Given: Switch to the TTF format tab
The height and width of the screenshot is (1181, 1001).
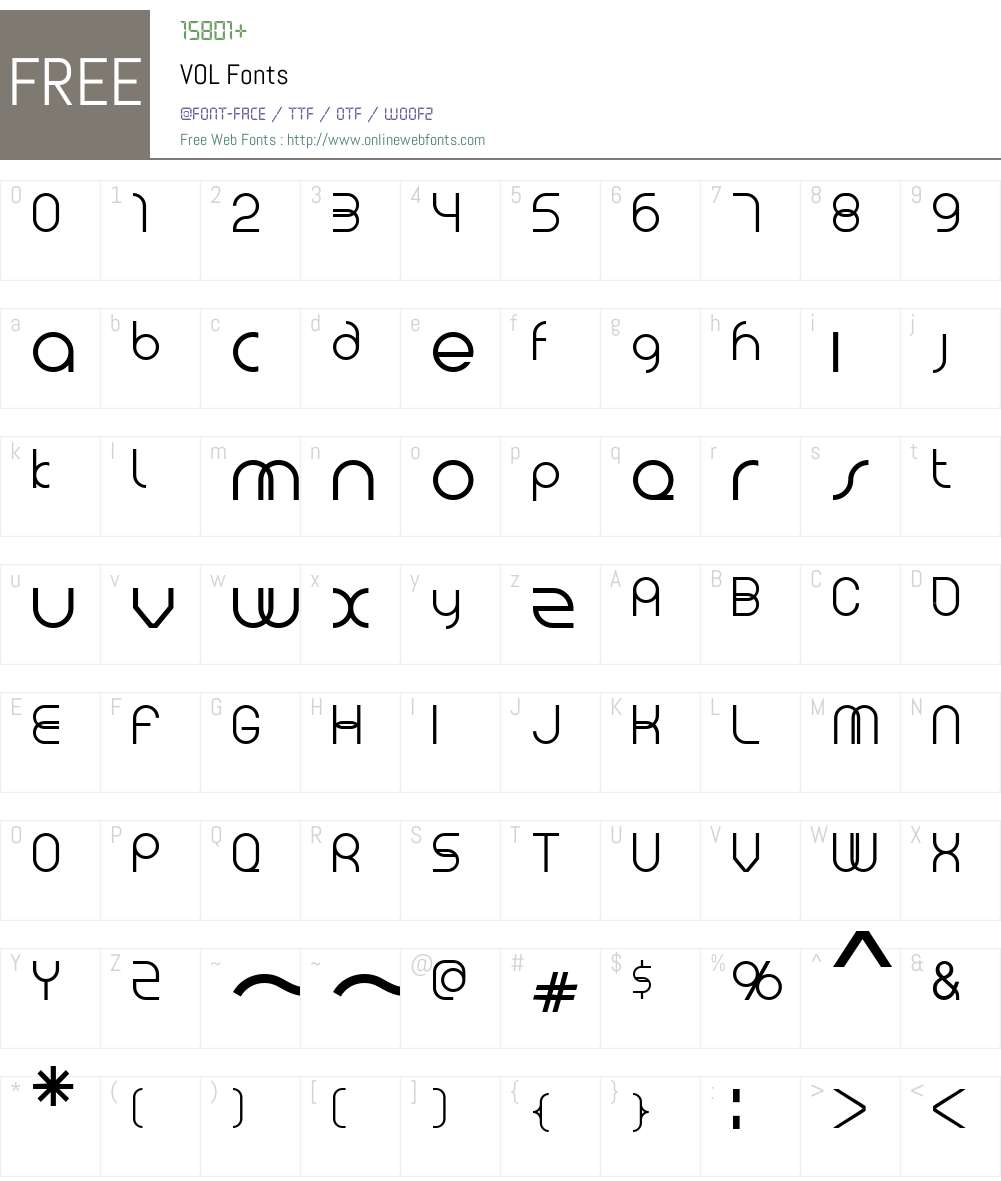Looking at the screenshot, I should 299,113.
